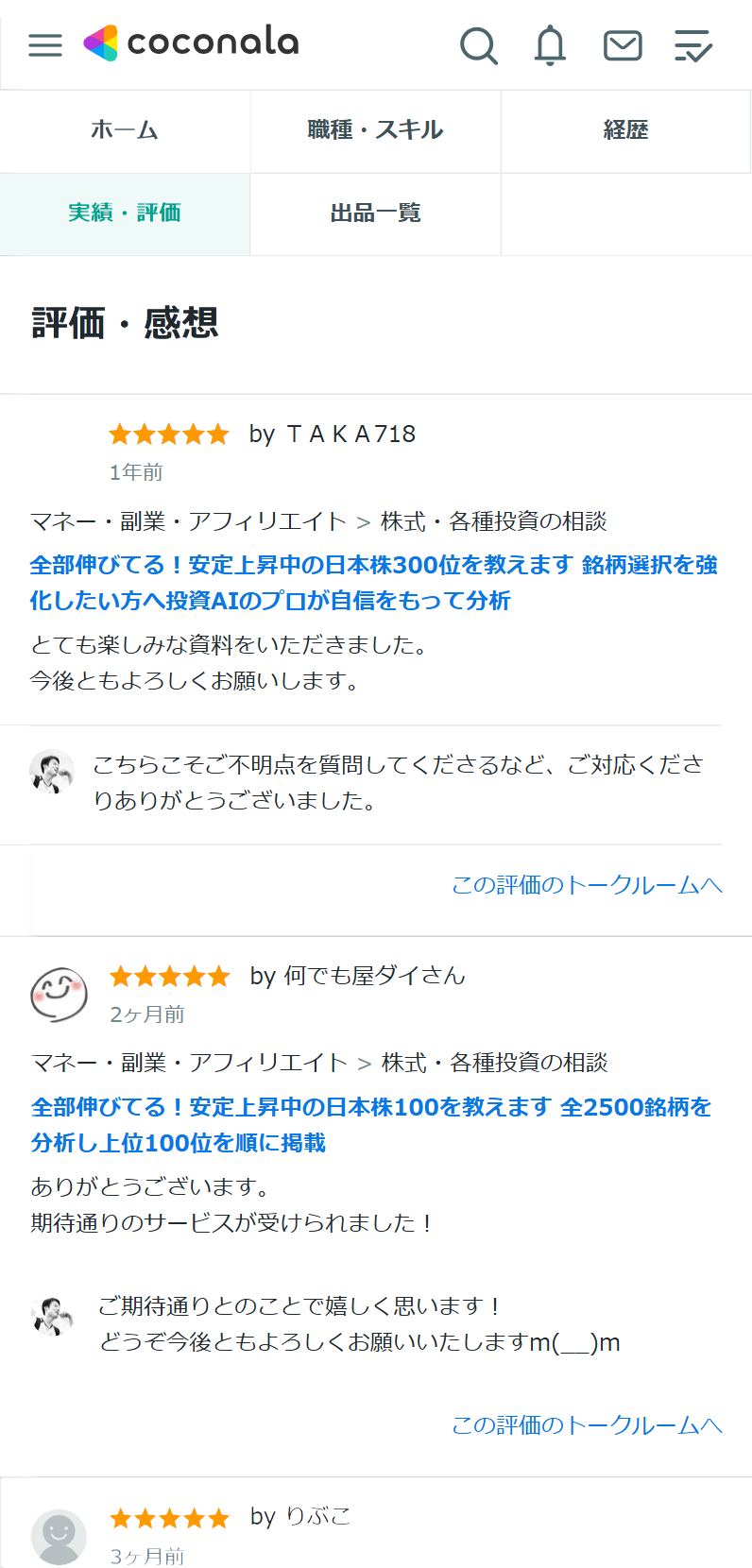
Task: Open notifications via the bell icon
Action: (x=549, y=44)
